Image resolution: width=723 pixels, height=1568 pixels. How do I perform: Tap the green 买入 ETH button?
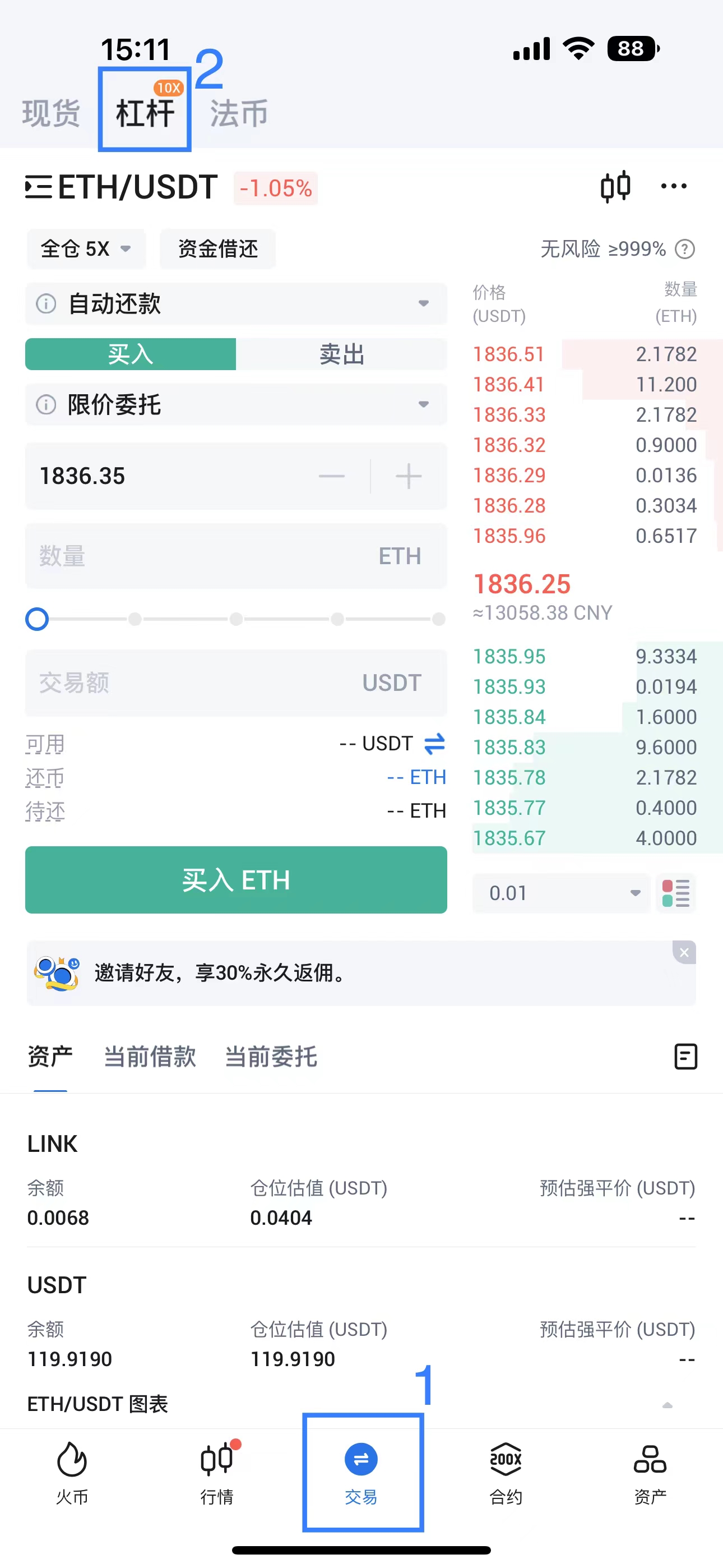pos(235,880)
